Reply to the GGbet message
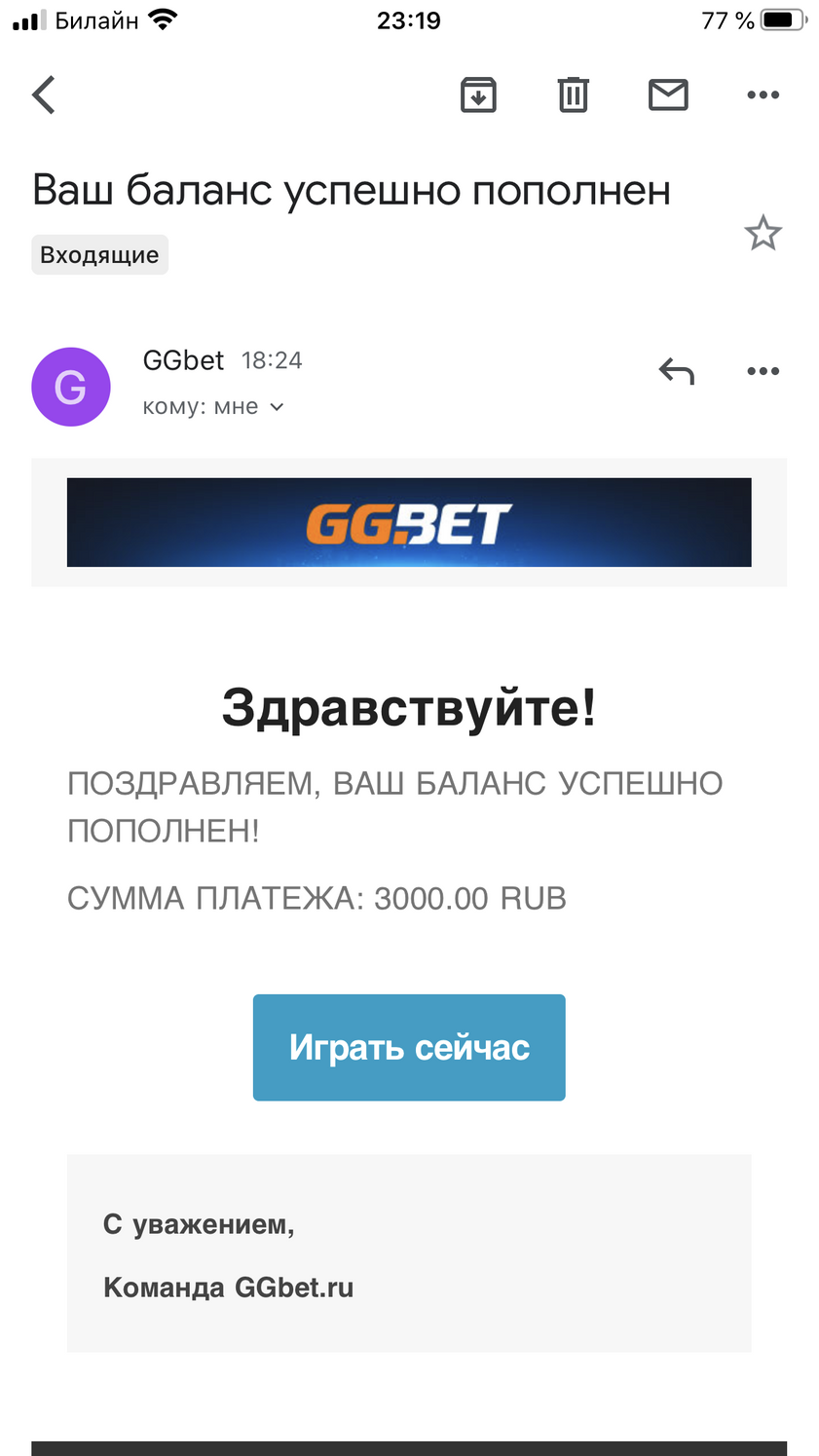Image resolution: width=819 pixels, height=1456 pixels. tap(676, 371)
